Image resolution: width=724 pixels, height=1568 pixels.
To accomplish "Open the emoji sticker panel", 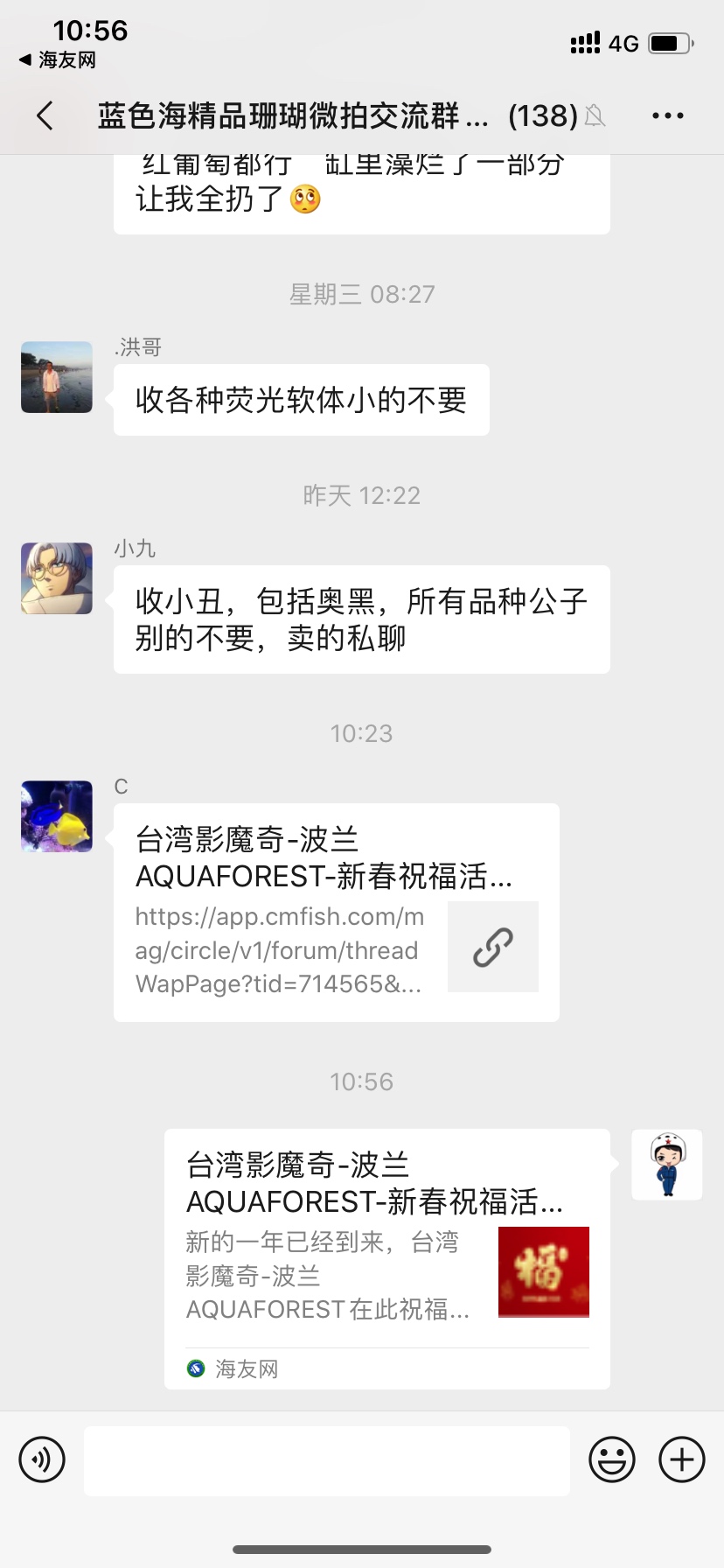I will [x=611, y=1459].
